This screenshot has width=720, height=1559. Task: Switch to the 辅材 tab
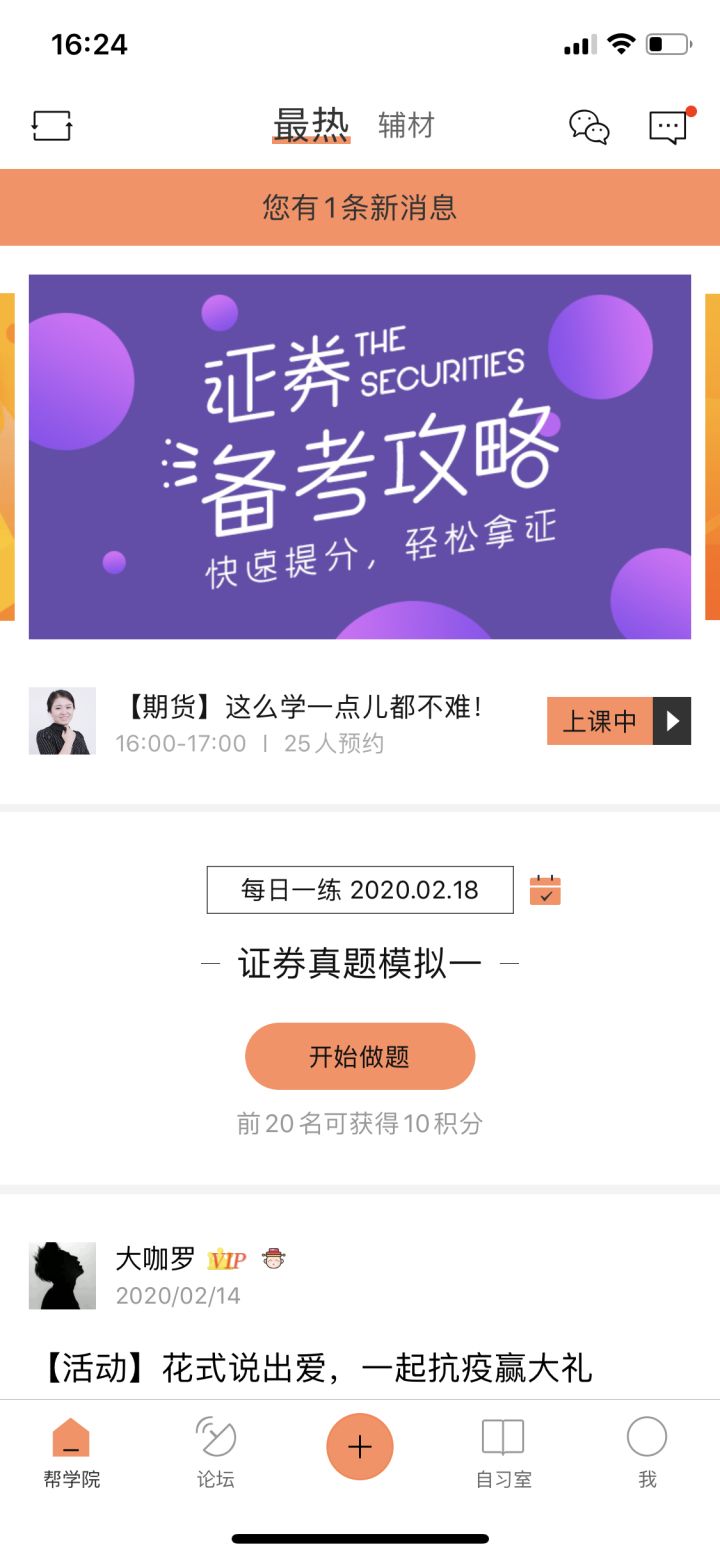(x=407, y=126)
